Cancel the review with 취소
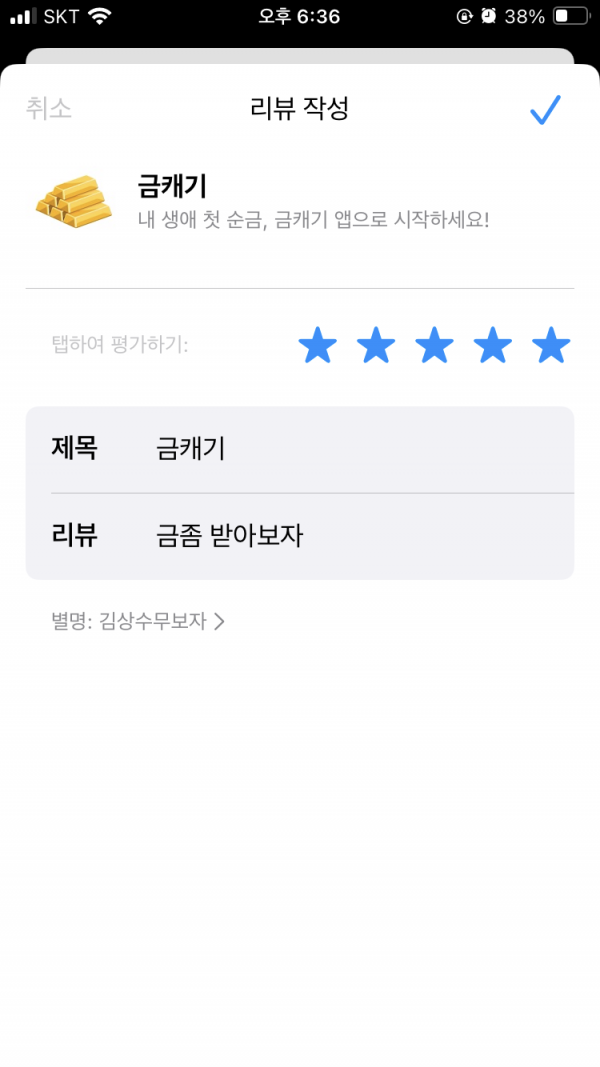The width and height of the screenshot is (600, 1067). click(x=49, y=108)
